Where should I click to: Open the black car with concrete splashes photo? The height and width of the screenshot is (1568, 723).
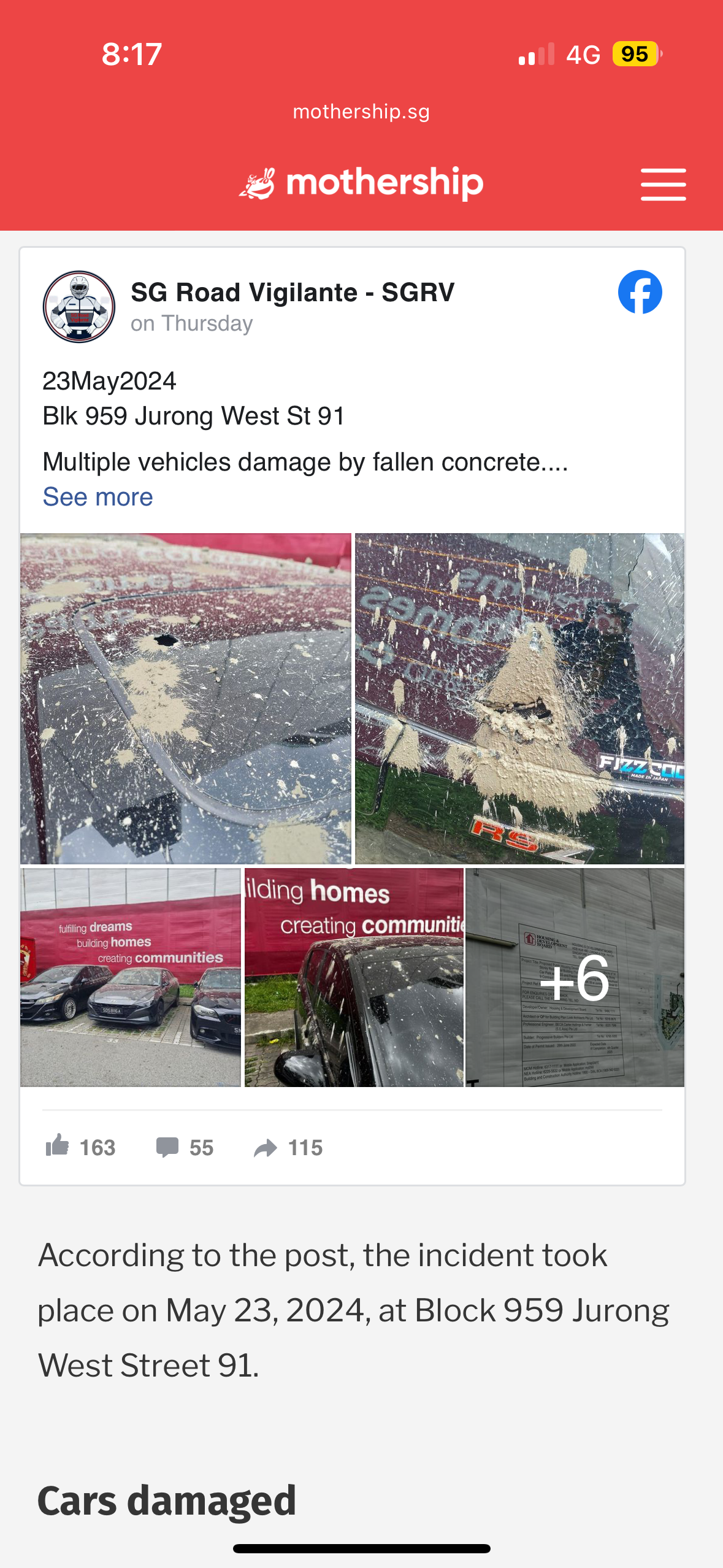[x=354, y=977]
